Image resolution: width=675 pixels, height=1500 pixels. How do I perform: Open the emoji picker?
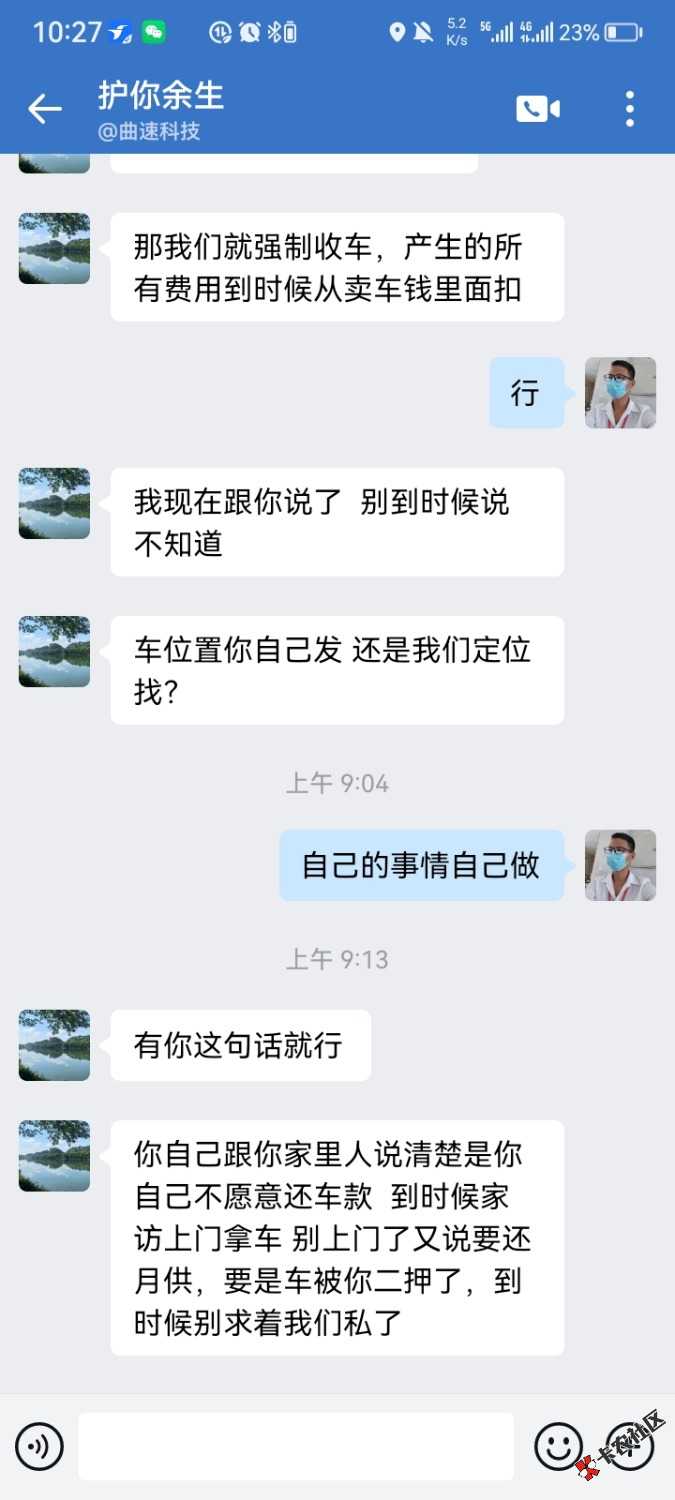click(x=558, y=1446)
